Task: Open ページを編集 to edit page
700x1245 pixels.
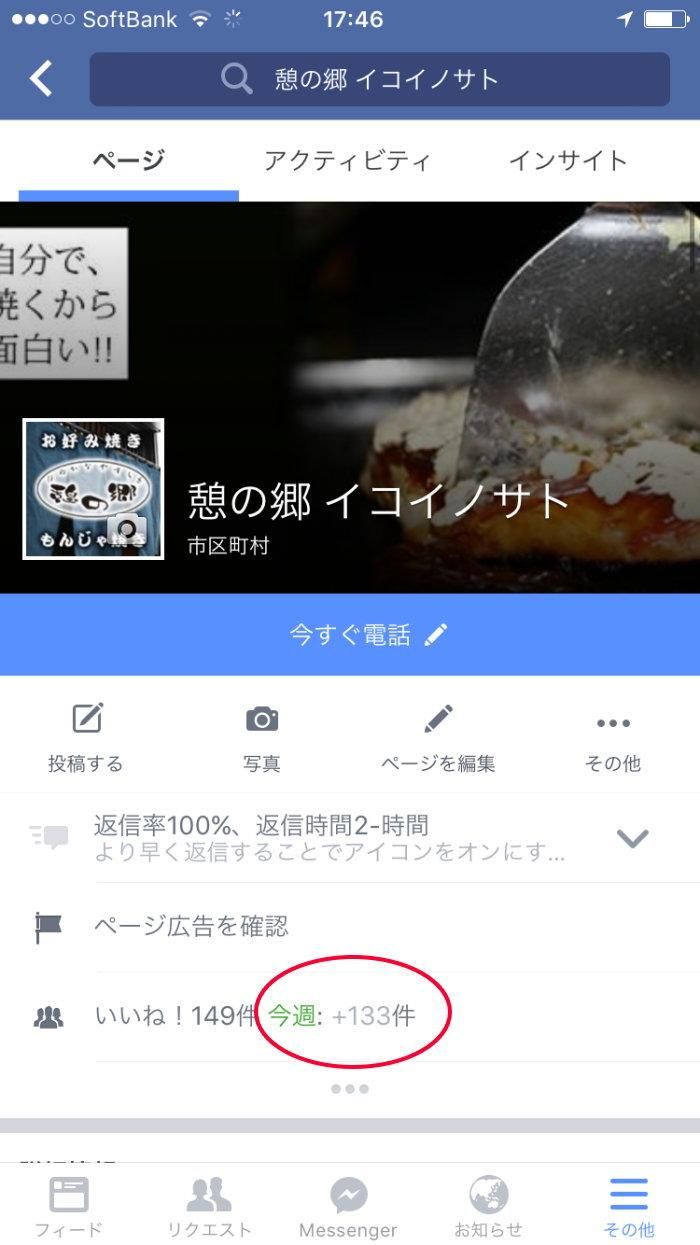Action: 438,738
